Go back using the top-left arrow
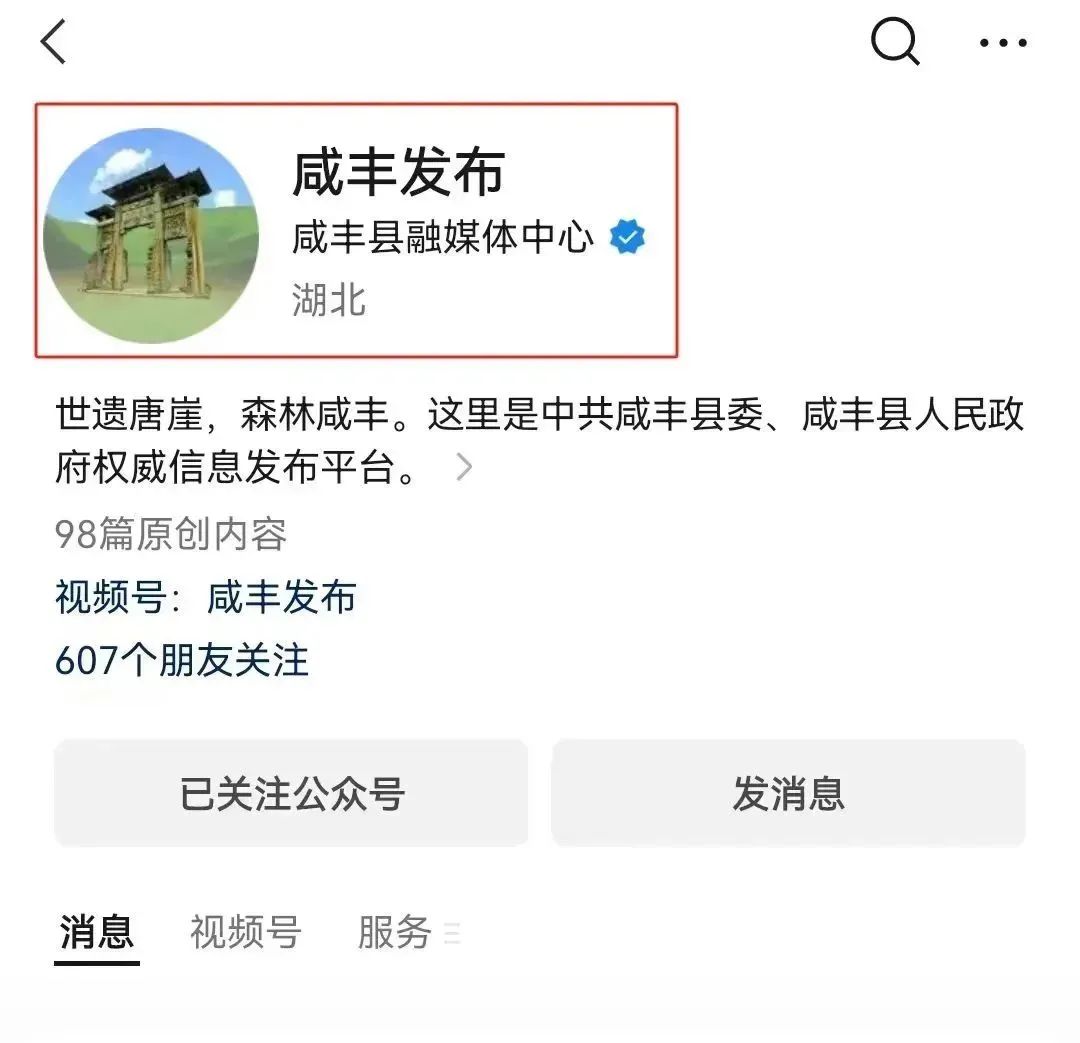 [x=54, y=43]
